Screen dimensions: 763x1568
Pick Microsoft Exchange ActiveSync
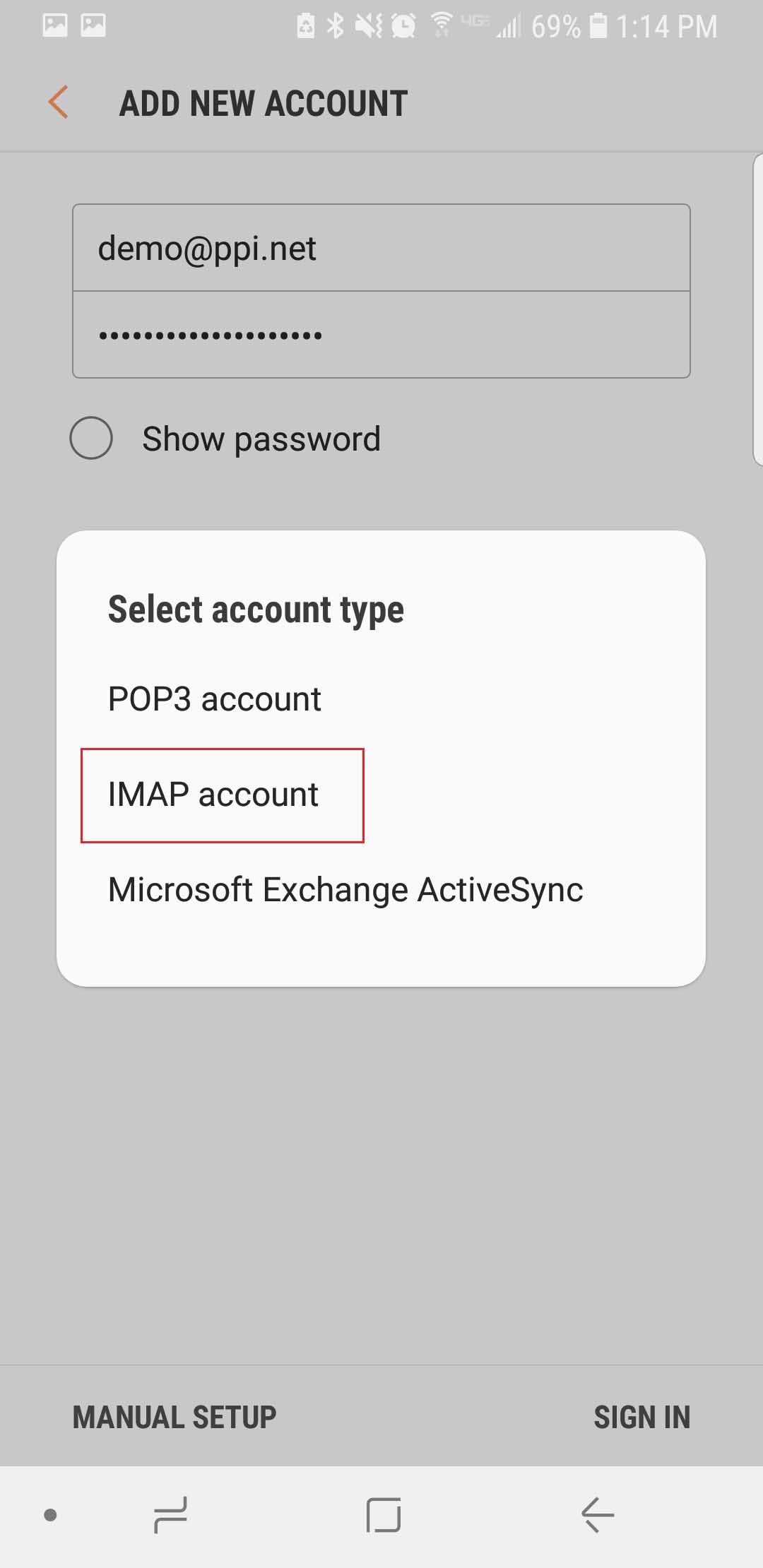(381, 890)
